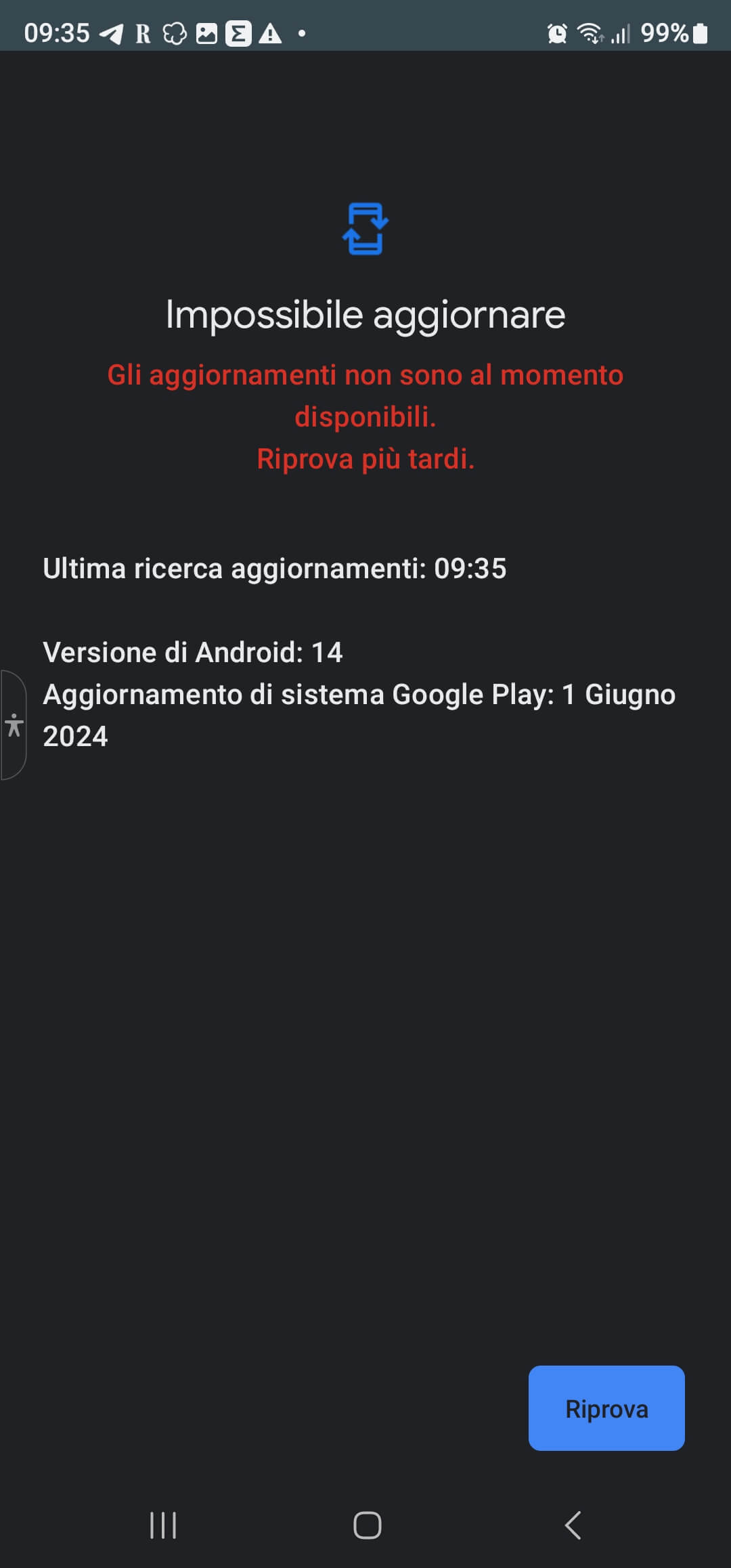
Task: Go back using the navigation bar
Action: [573, 1525]
